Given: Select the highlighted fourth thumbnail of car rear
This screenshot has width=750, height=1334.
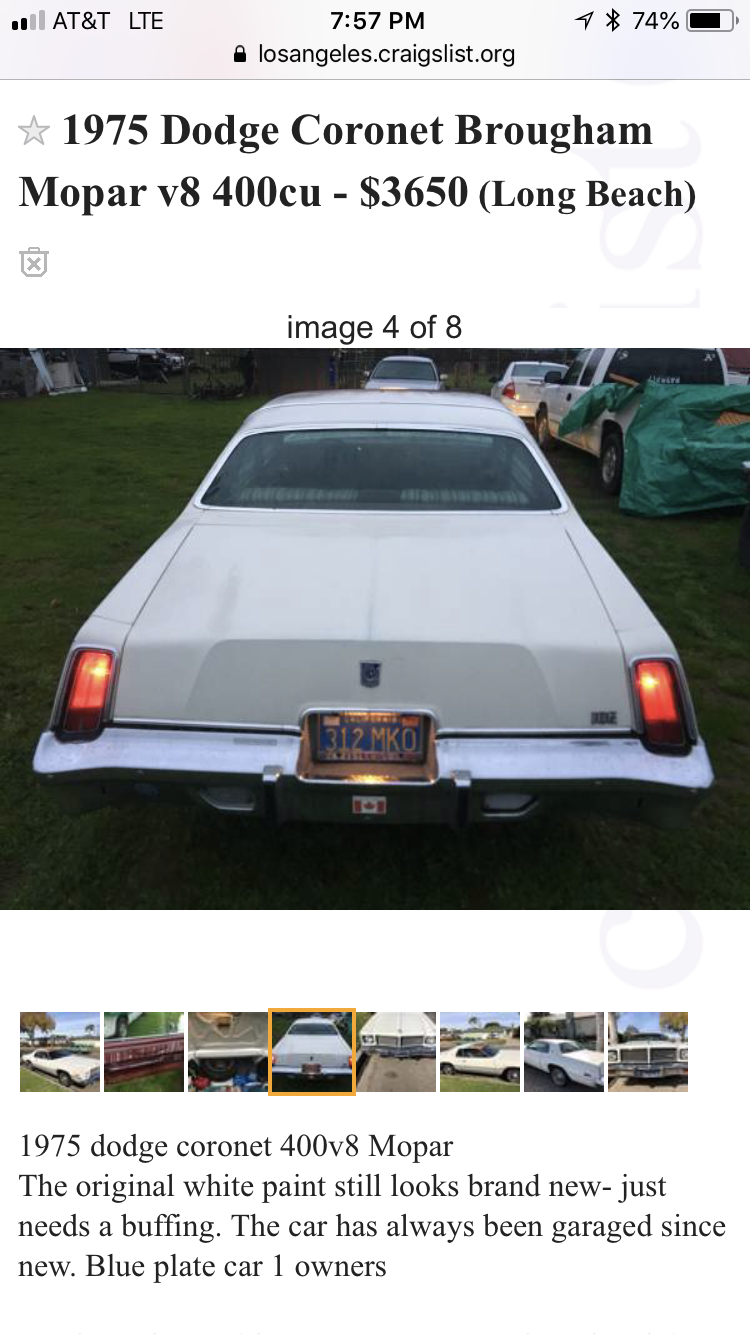Looking at the screenshot, I should click(312, 1052).
